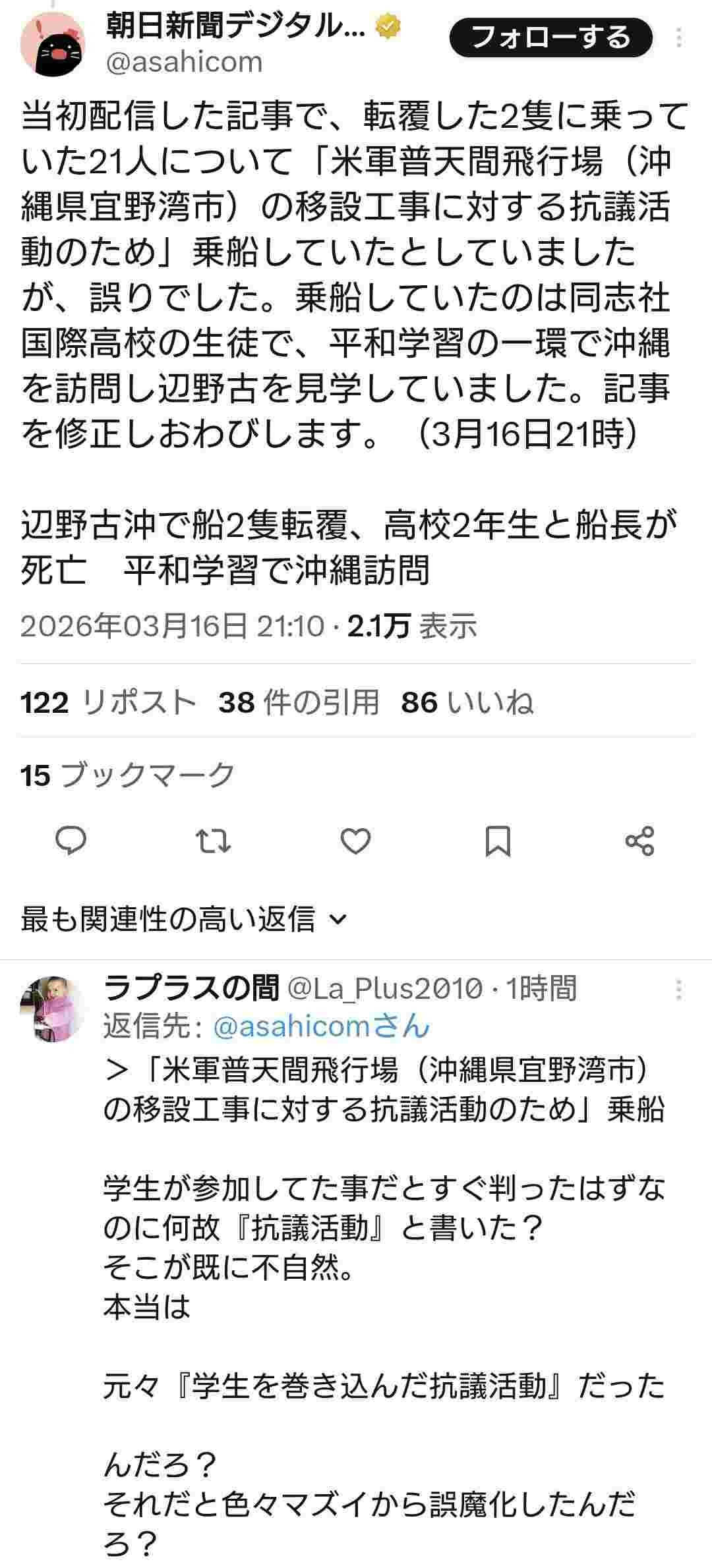The width and height of the screenshot is (712, 1568).
Task: Reply to the asahicom post
Action: coord(71,841)
